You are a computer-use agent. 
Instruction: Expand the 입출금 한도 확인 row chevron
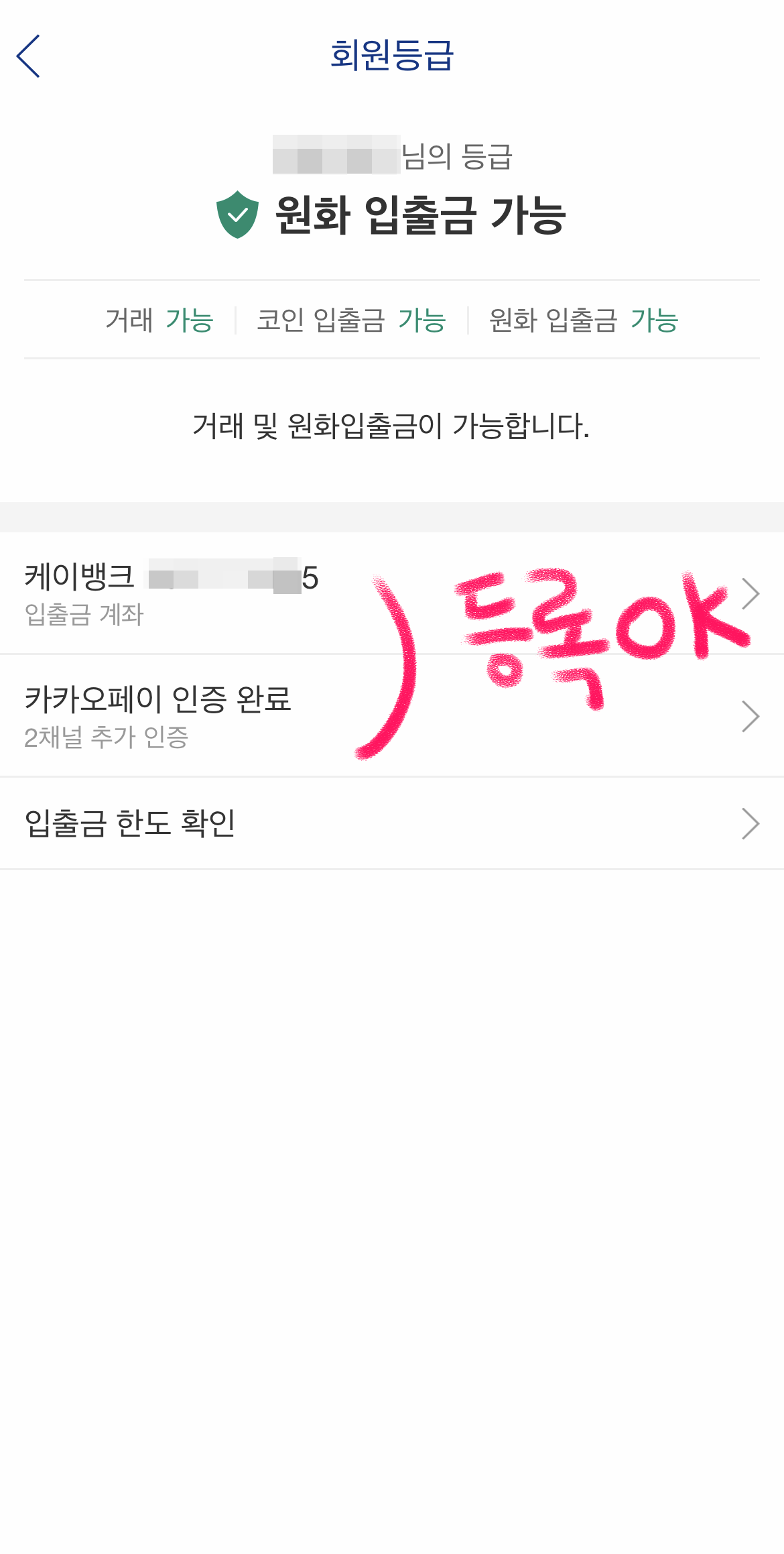click(x=750, y=823)
